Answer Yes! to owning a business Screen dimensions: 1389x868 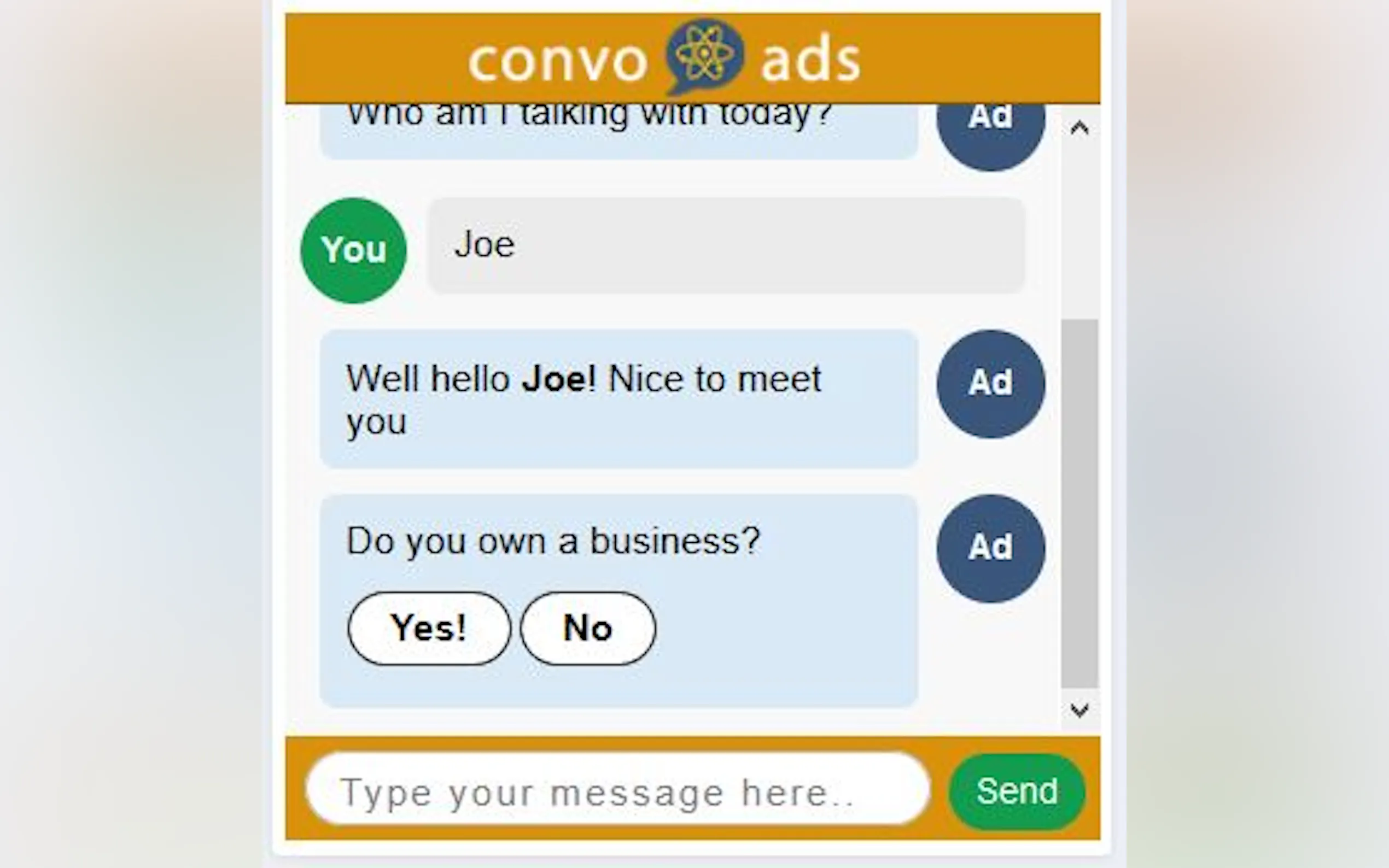tap(428, 628)
